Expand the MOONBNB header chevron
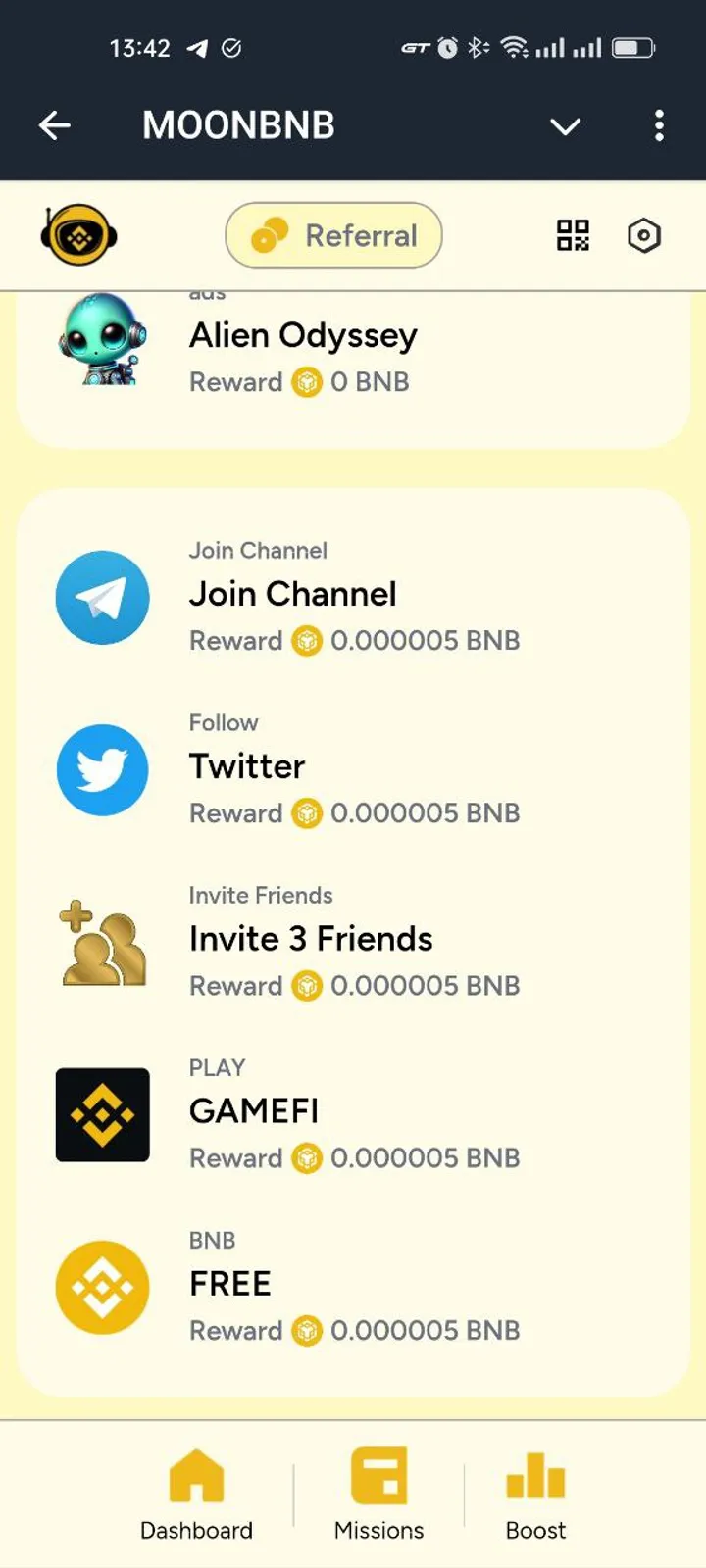706x1568 pixels. [565, 126]
